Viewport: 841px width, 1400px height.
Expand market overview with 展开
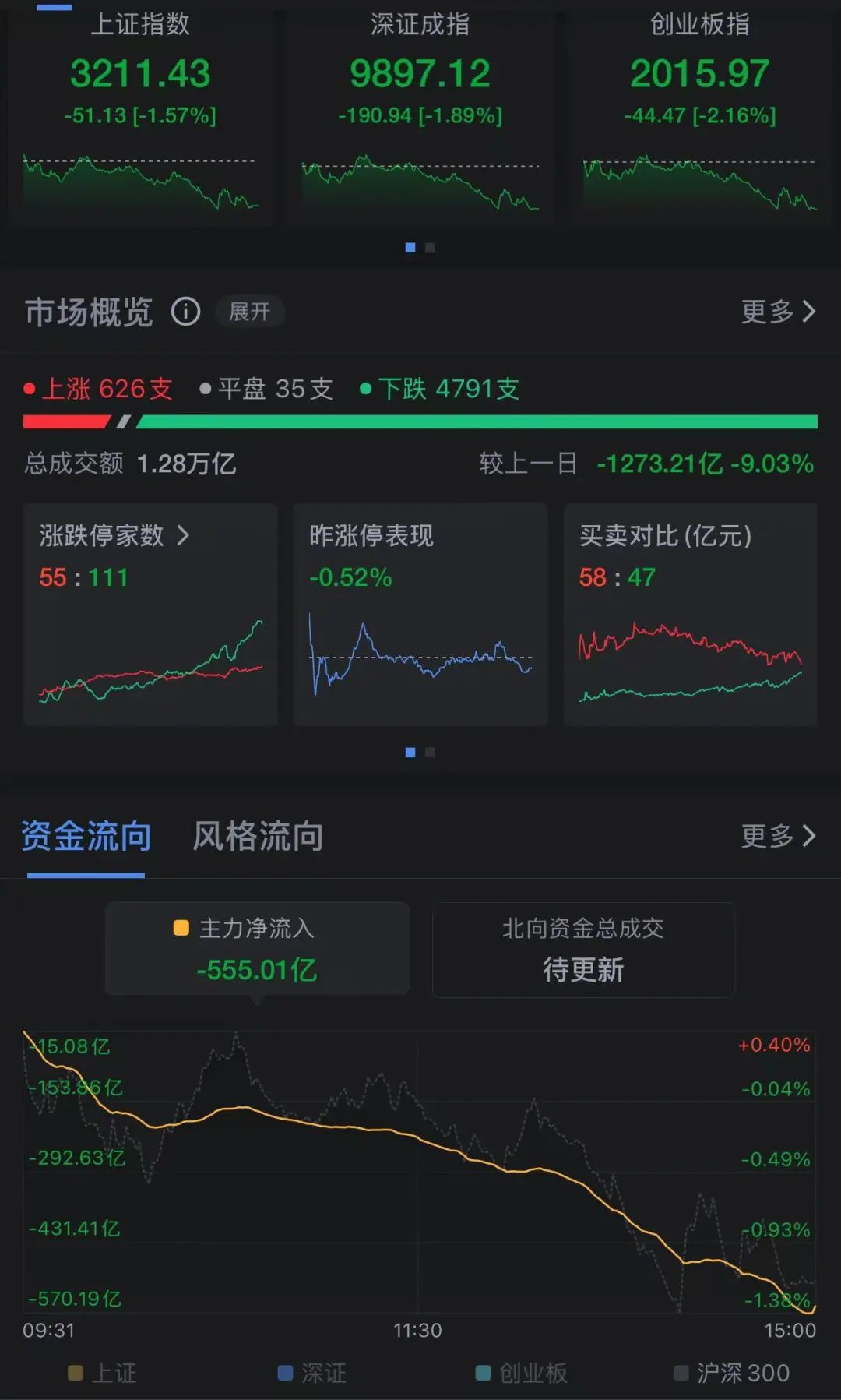pyautogui.click(x=249, y=312)
